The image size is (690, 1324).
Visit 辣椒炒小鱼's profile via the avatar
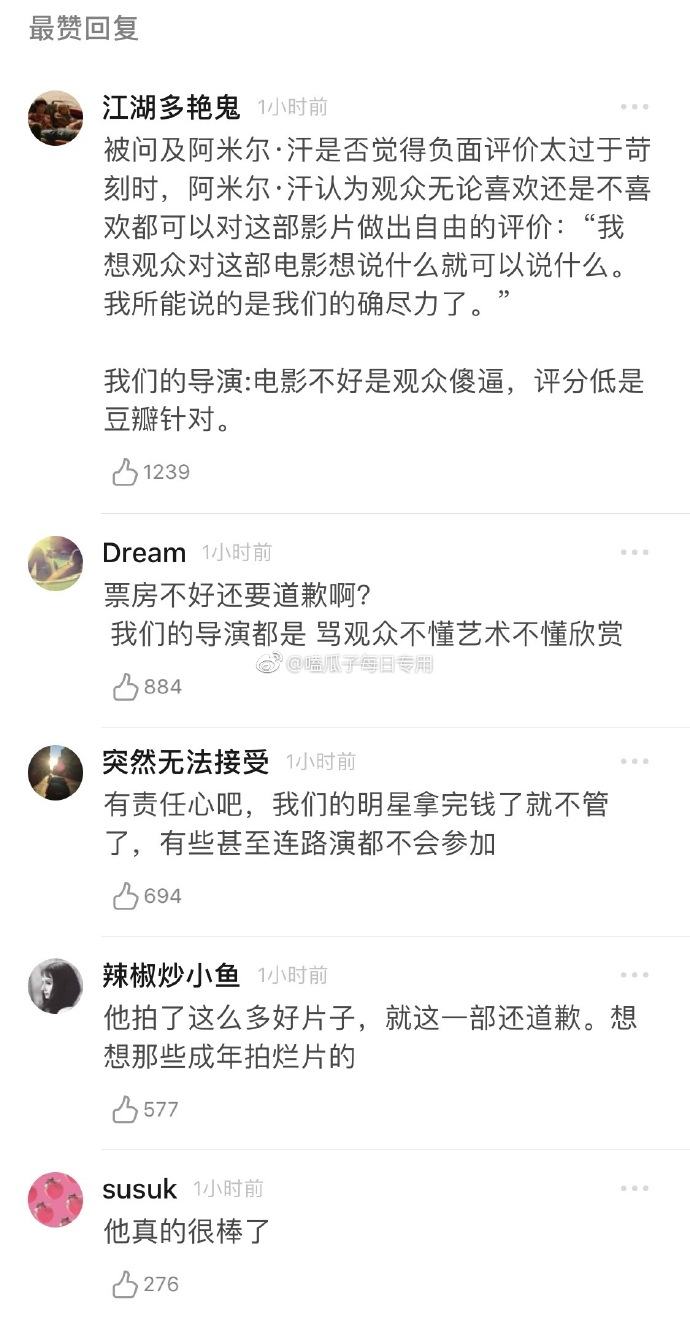(55, 986)
